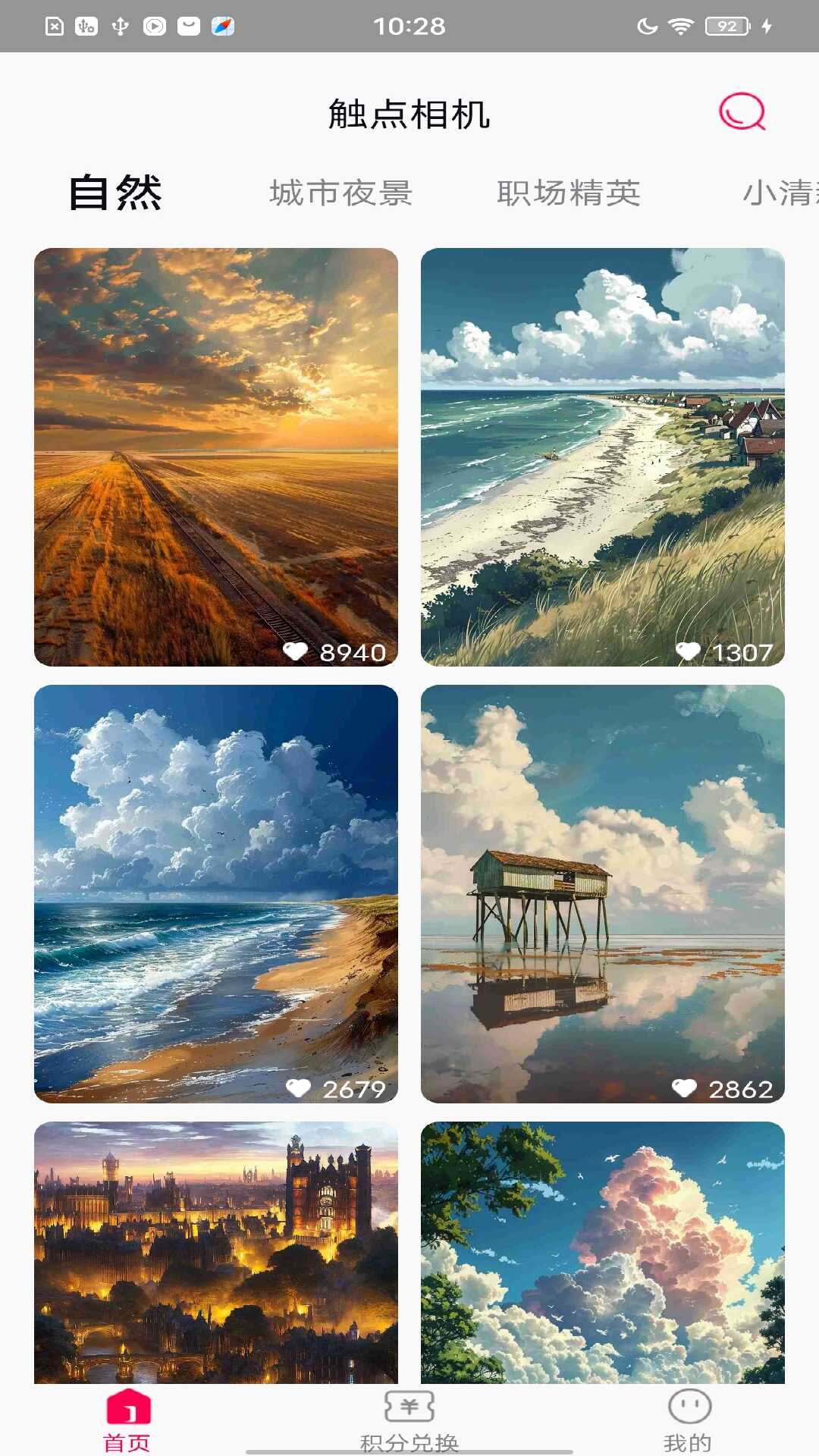Screen dimensions: 819x1456
Task: Switch to the 城市夜景 tab
Action: [340, 193]
